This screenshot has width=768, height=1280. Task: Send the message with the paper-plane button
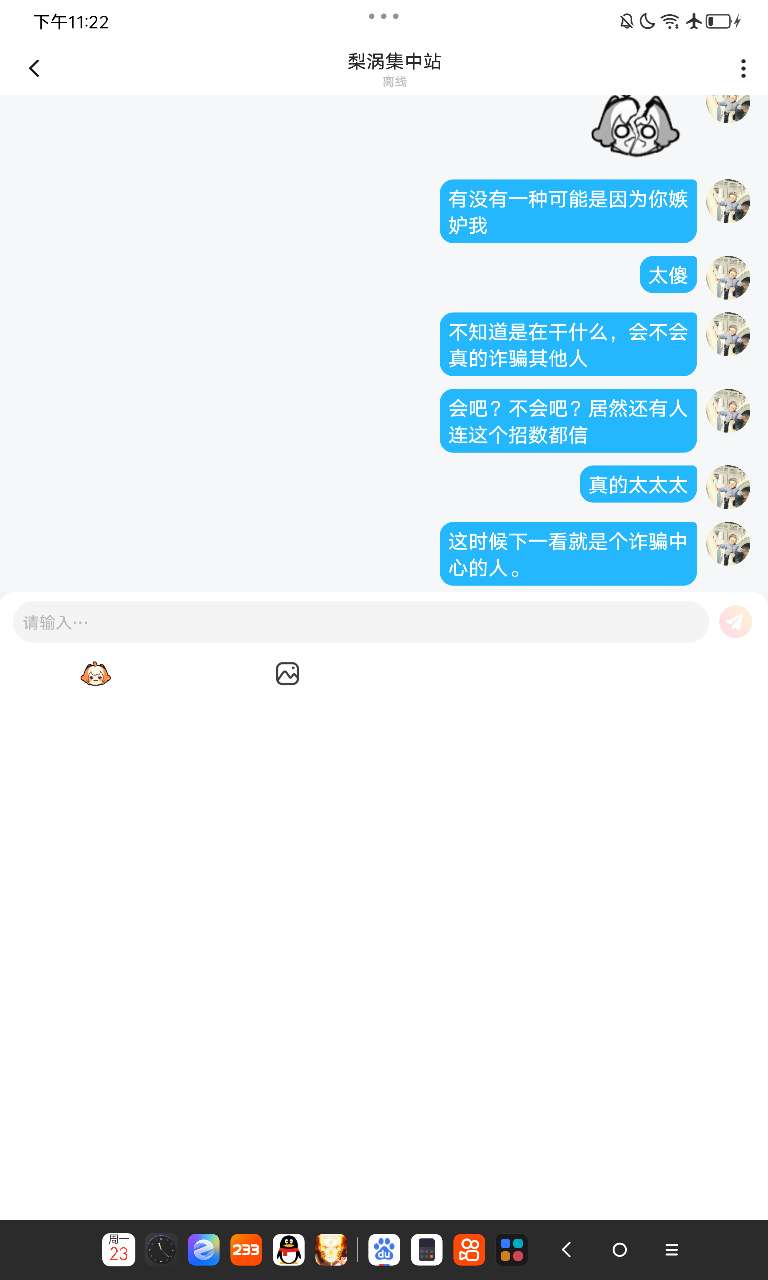coord(735,622)
